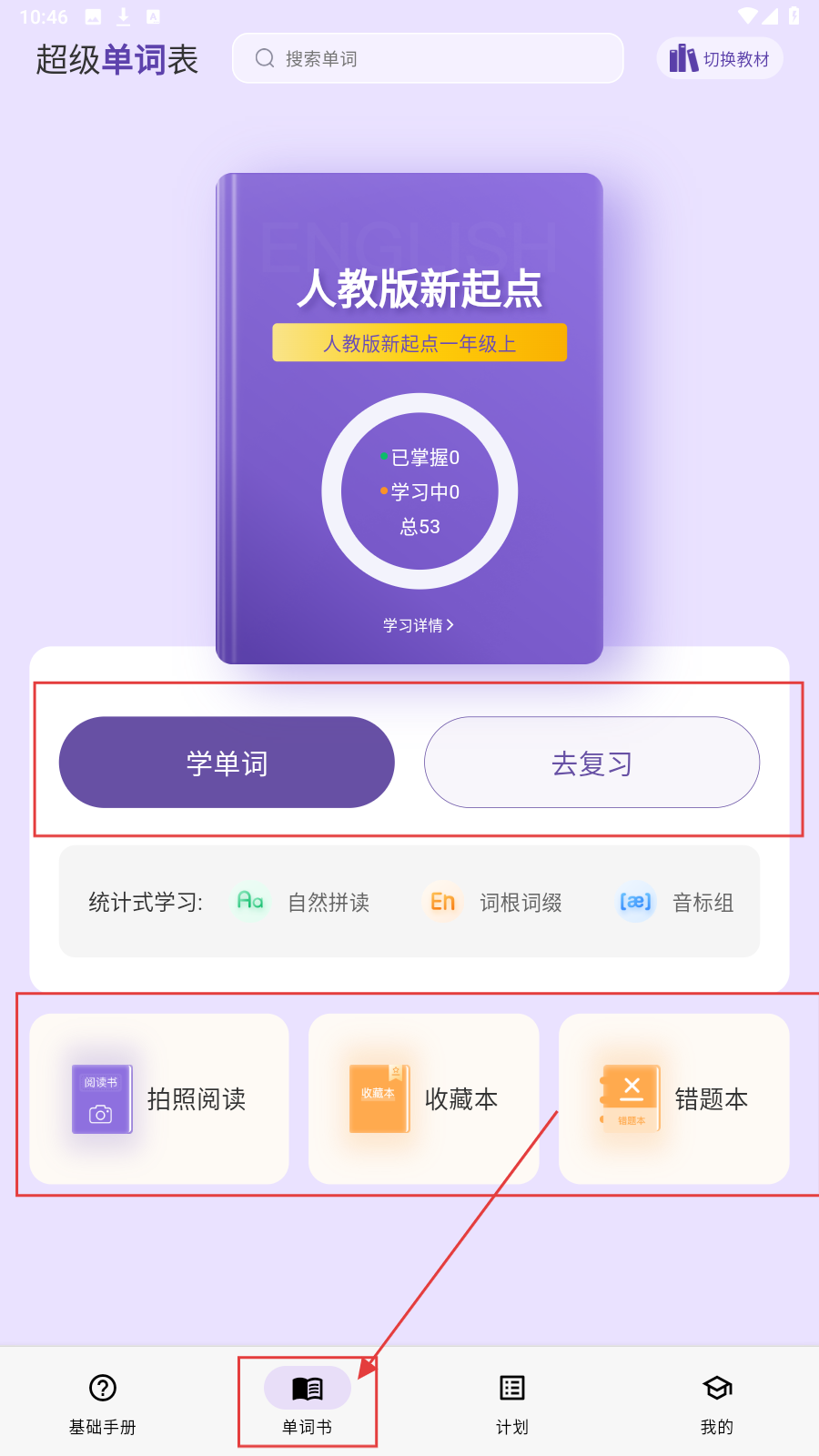
Task: Open 词根词缀 learning mode
Action: [x=496, y=902]
